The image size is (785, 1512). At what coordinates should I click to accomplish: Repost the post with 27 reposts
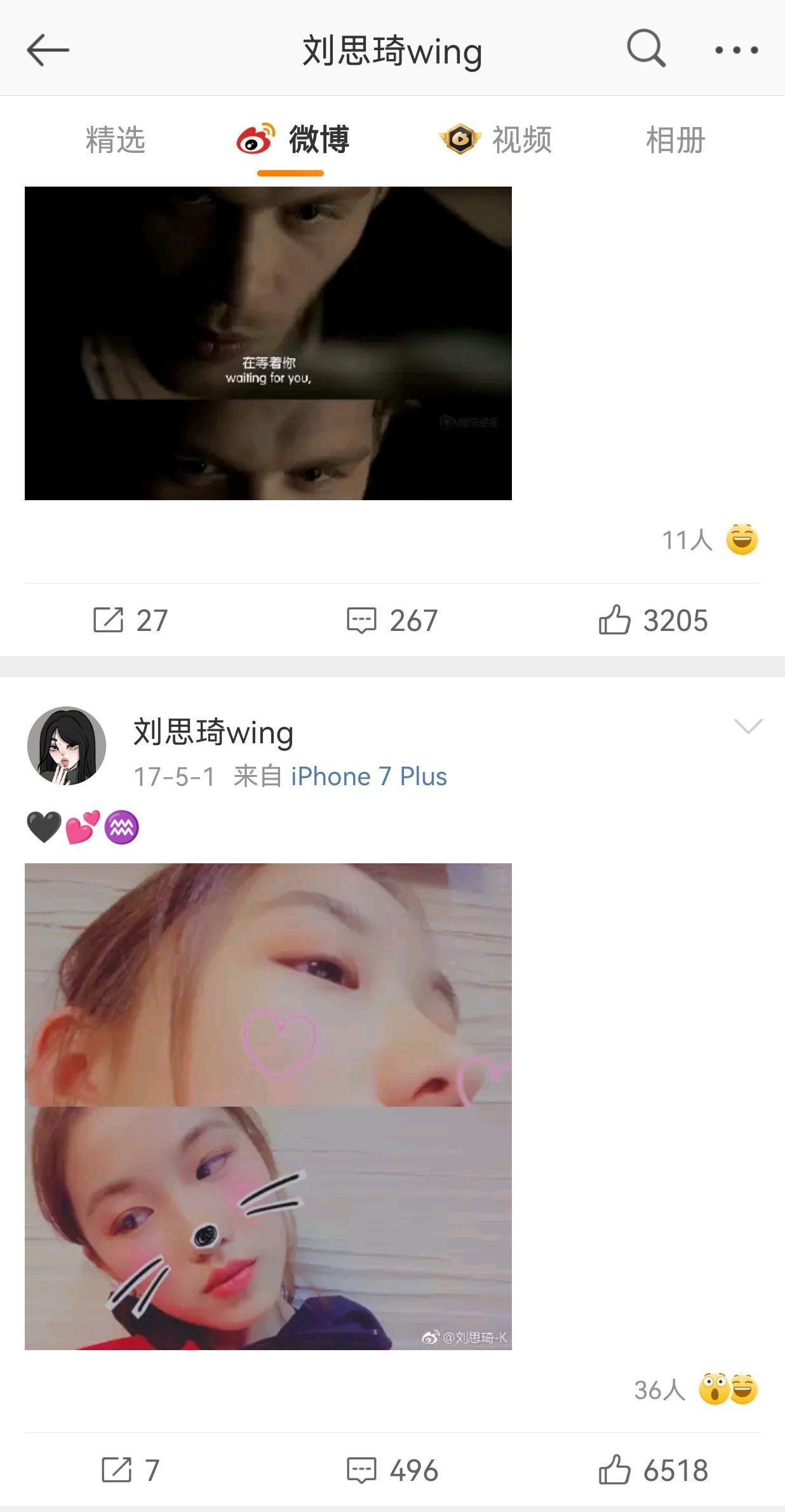tap(131, 620)
